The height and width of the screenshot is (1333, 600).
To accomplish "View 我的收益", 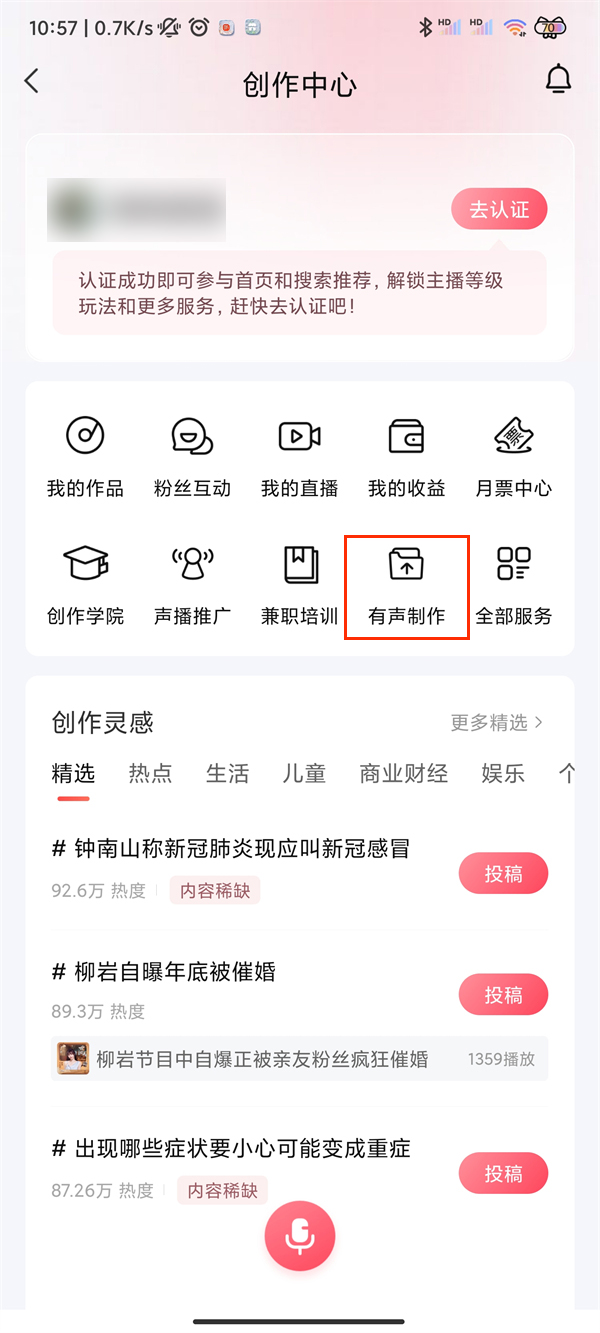I will [x=406, y=458].
